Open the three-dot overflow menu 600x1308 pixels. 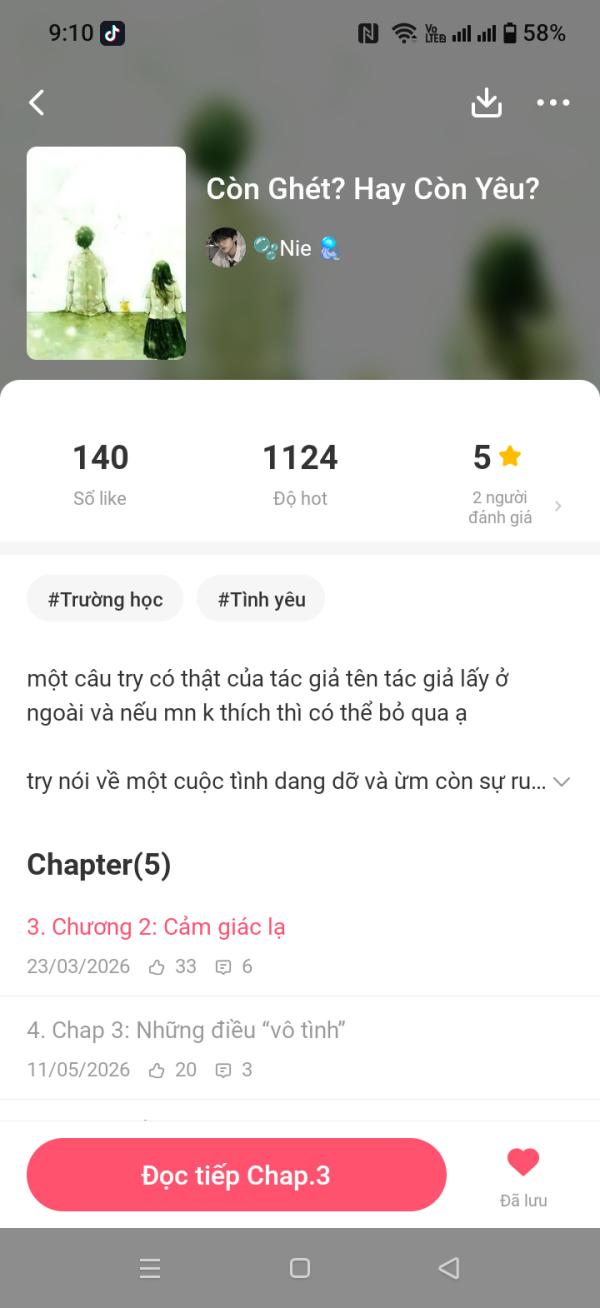(553, 102)
